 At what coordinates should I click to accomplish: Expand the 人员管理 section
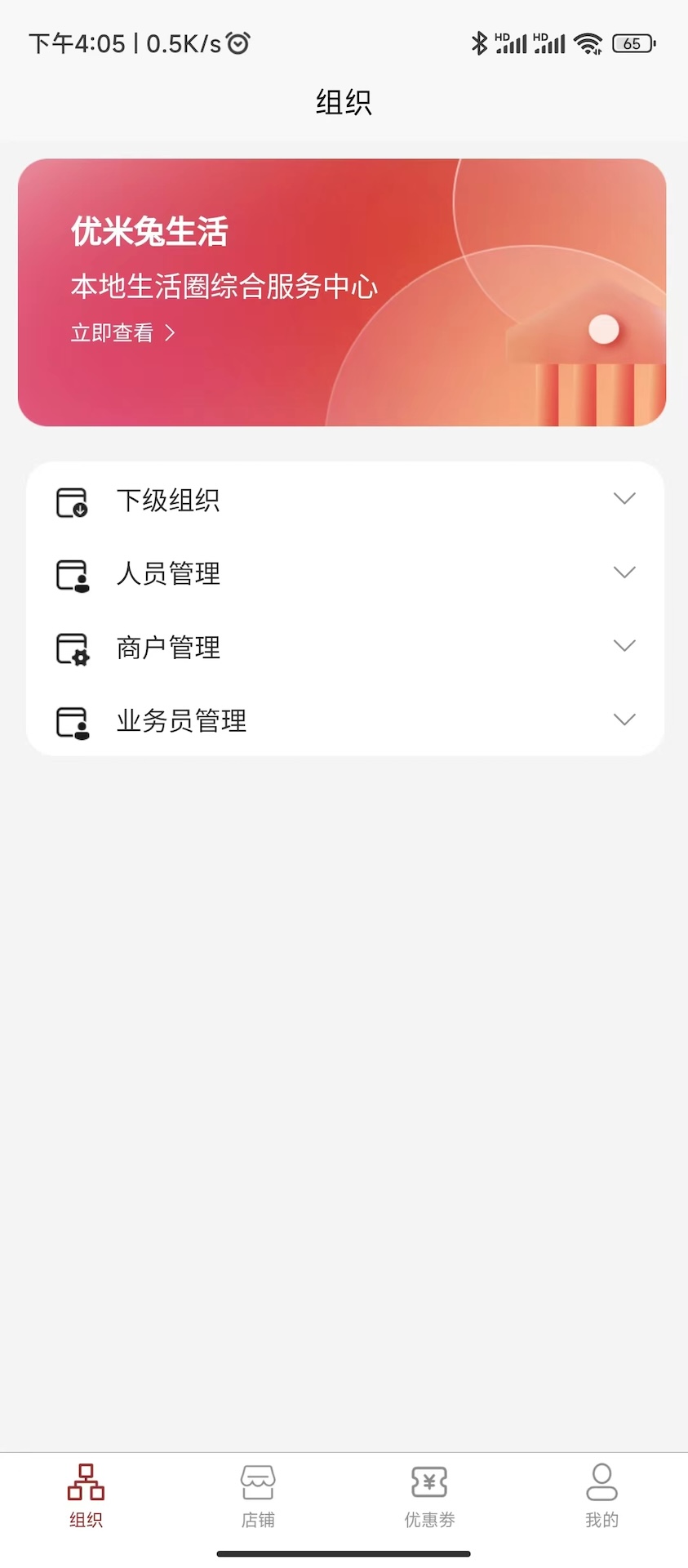(x=625, y=572)
